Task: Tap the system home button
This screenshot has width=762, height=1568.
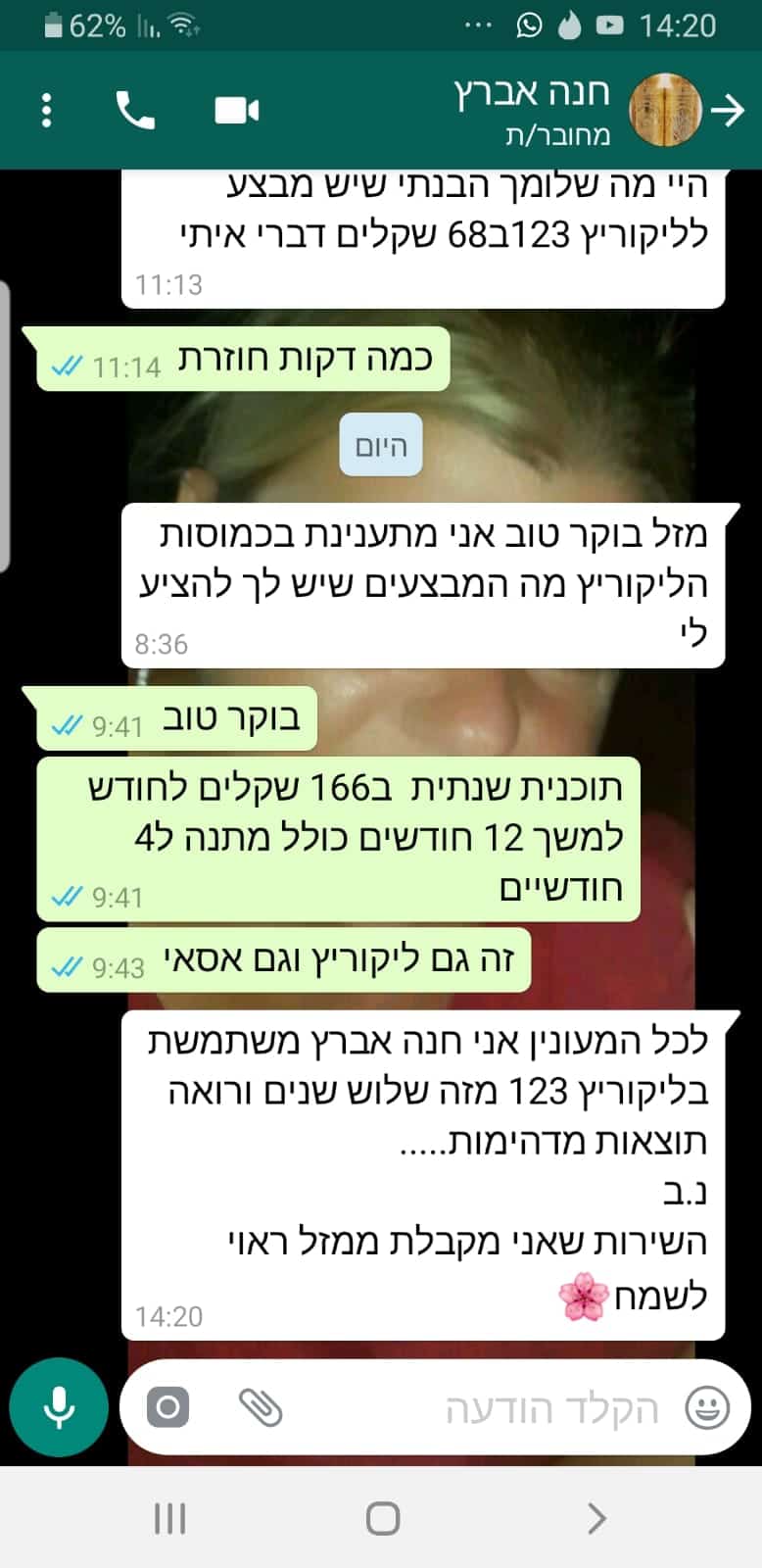Action: [x=382, y=1519]
